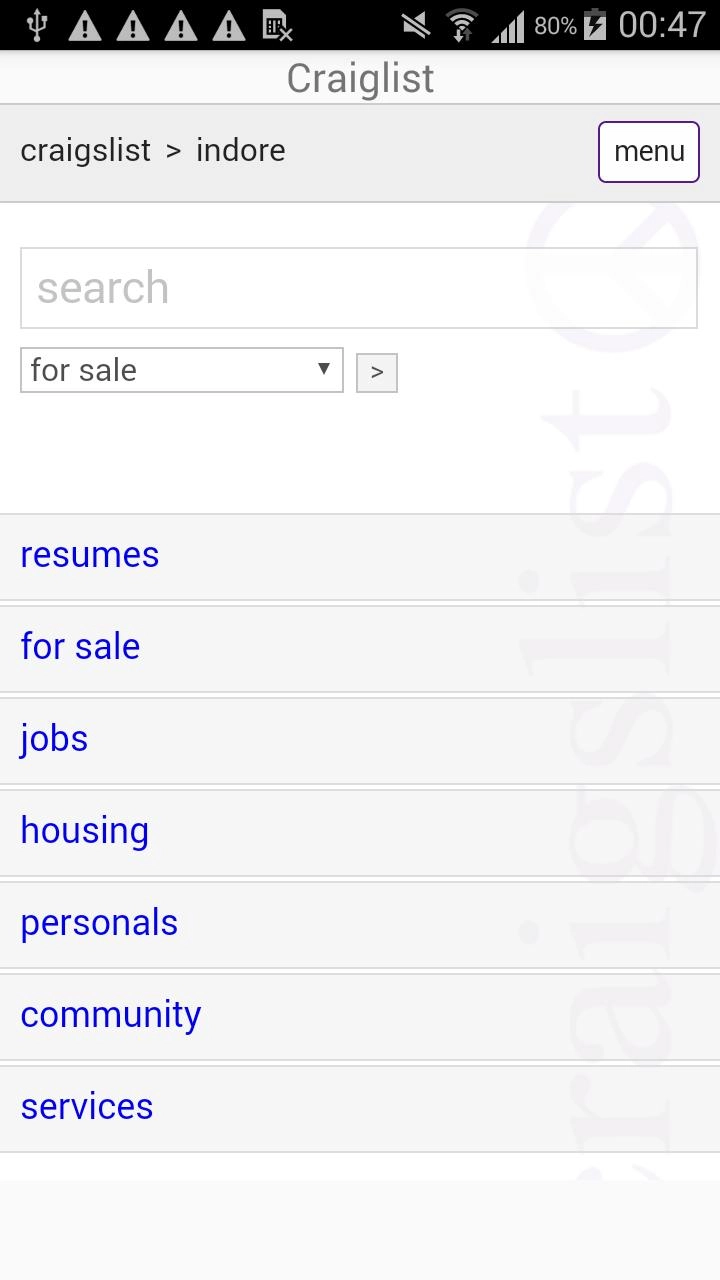Viewport: 720px width, 1280px height.
Task: Open the services category
Action: [x=87, y=1107]
